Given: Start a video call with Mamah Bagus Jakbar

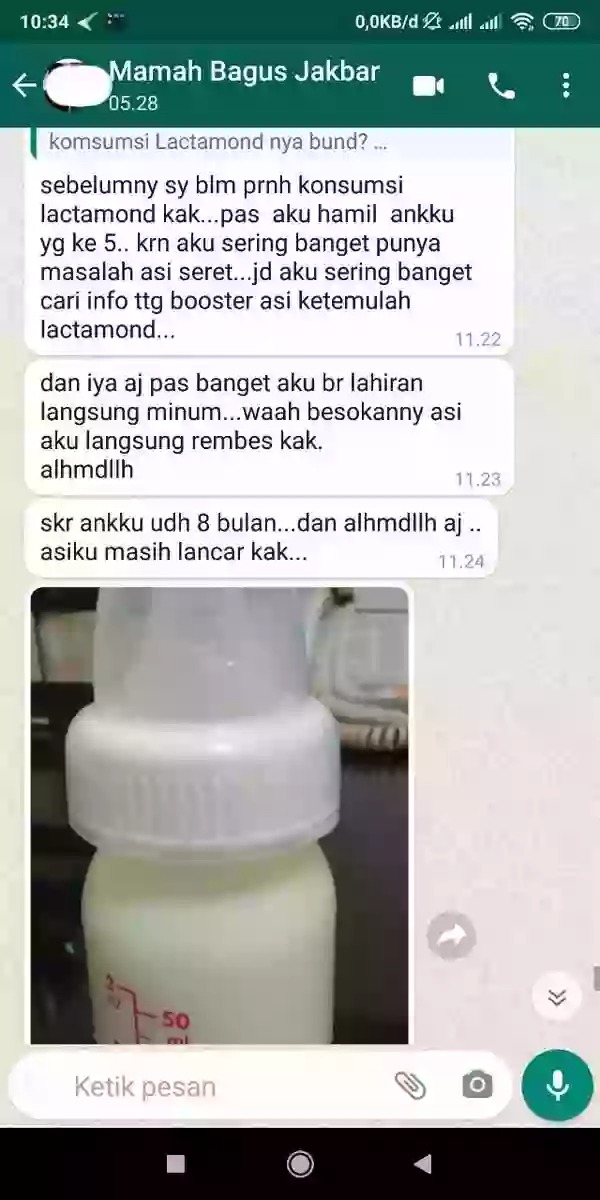Looking at the screenshot, I should (x=428, y=86).
